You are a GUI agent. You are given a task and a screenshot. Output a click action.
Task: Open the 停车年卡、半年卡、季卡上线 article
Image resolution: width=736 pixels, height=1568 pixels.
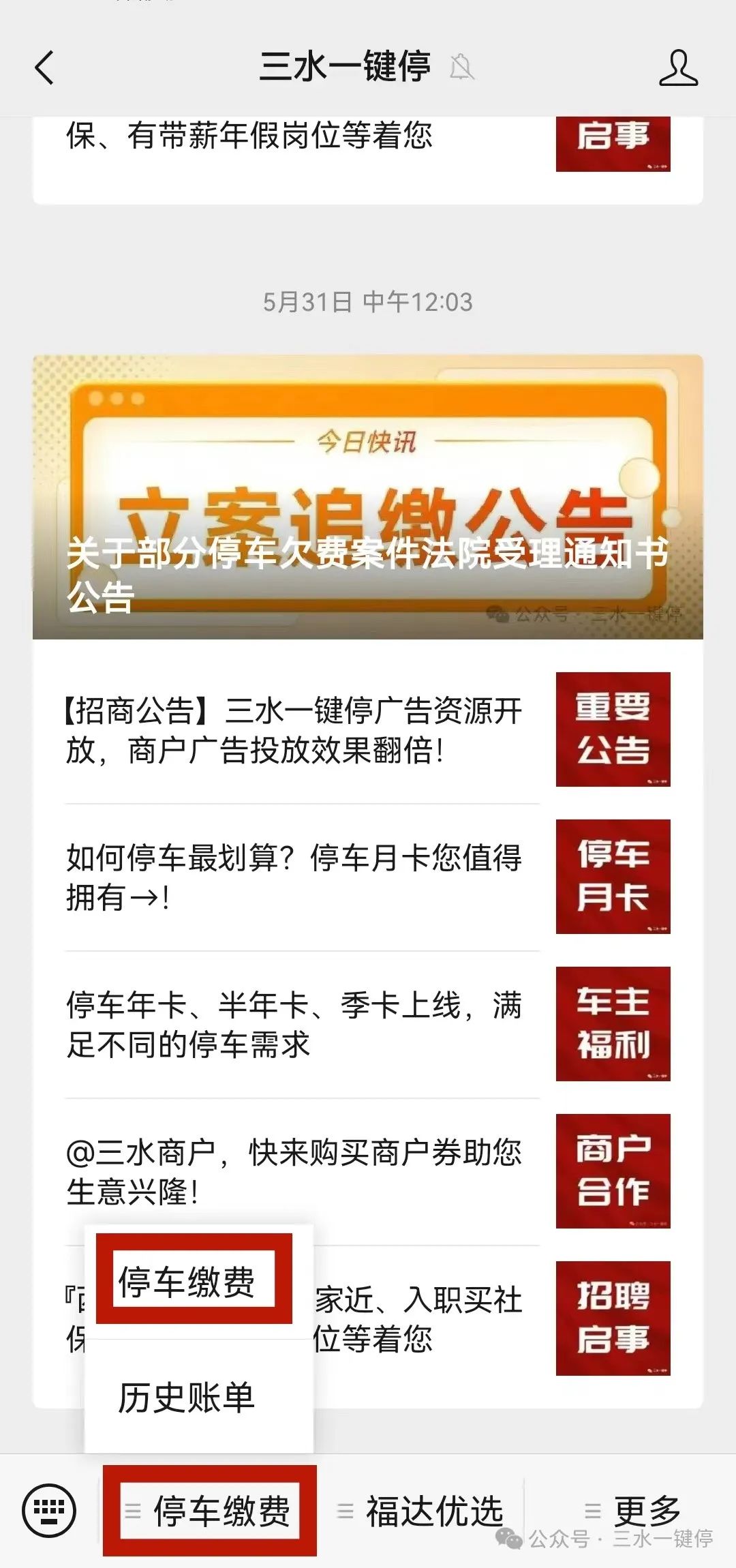point(368,1025)
